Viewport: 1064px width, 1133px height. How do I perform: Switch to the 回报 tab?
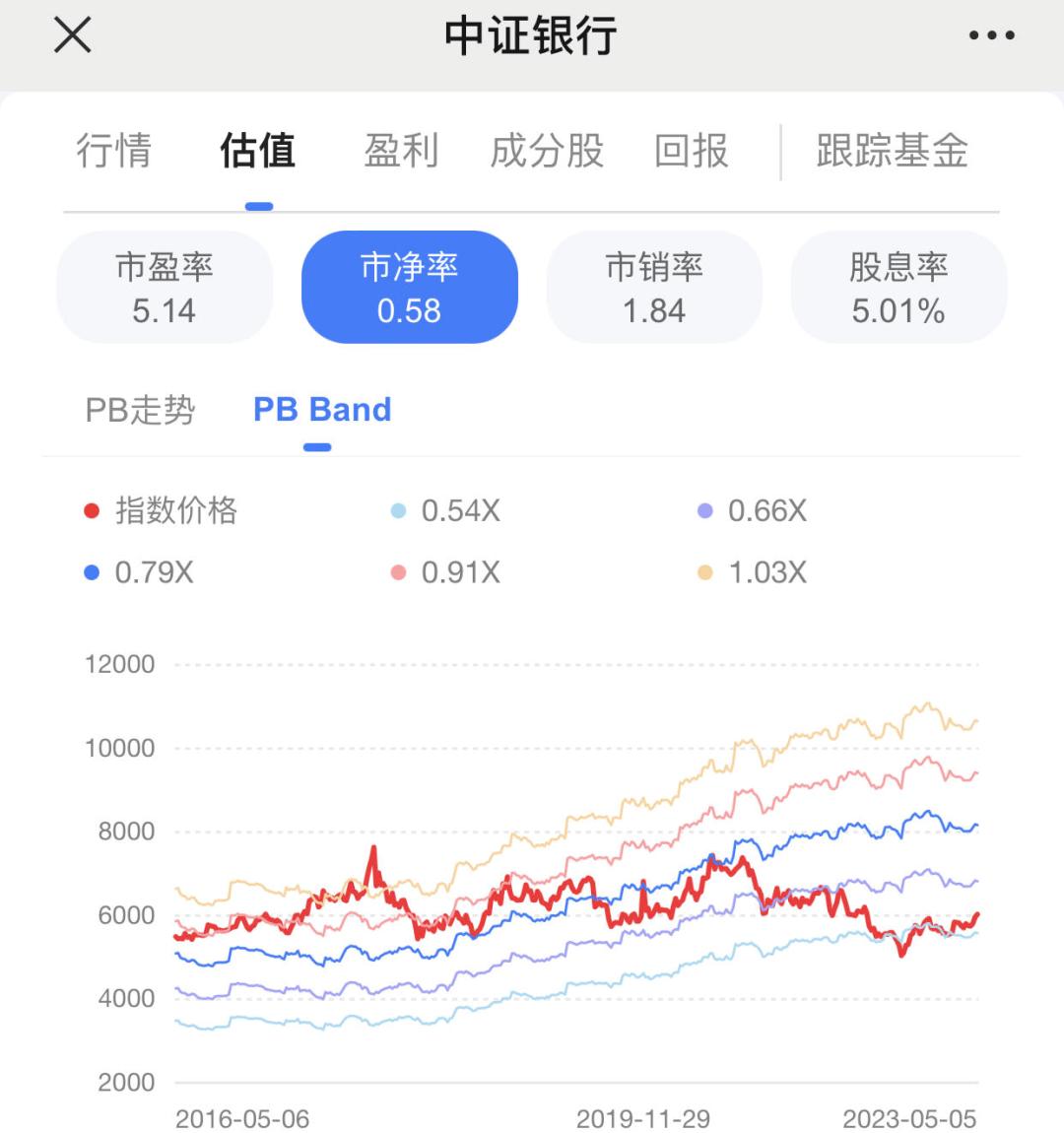[x=691, y=151]
